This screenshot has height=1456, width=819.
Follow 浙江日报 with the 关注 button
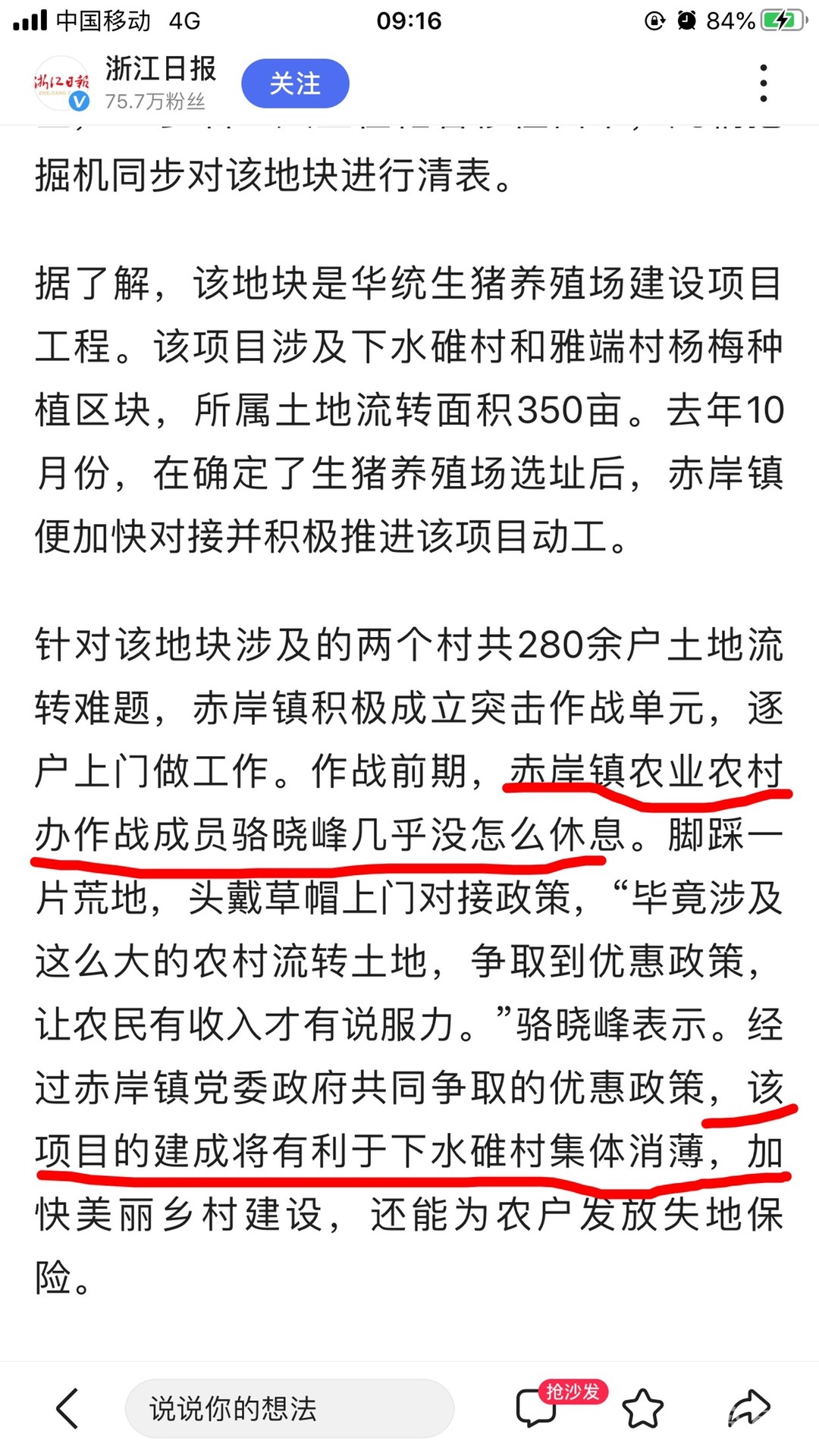[x=295, y=83]
